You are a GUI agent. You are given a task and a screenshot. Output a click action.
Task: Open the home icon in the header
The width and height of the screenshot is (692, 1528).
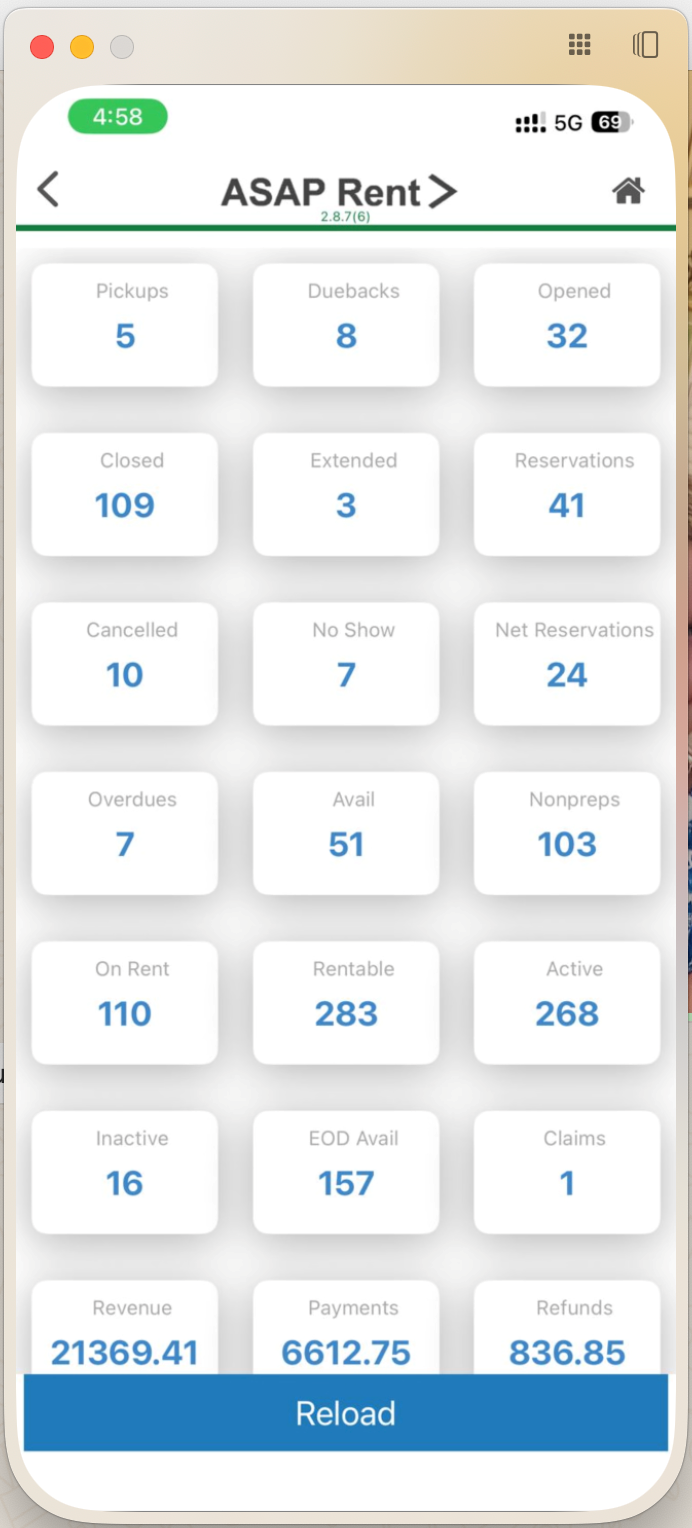[628, 190]
